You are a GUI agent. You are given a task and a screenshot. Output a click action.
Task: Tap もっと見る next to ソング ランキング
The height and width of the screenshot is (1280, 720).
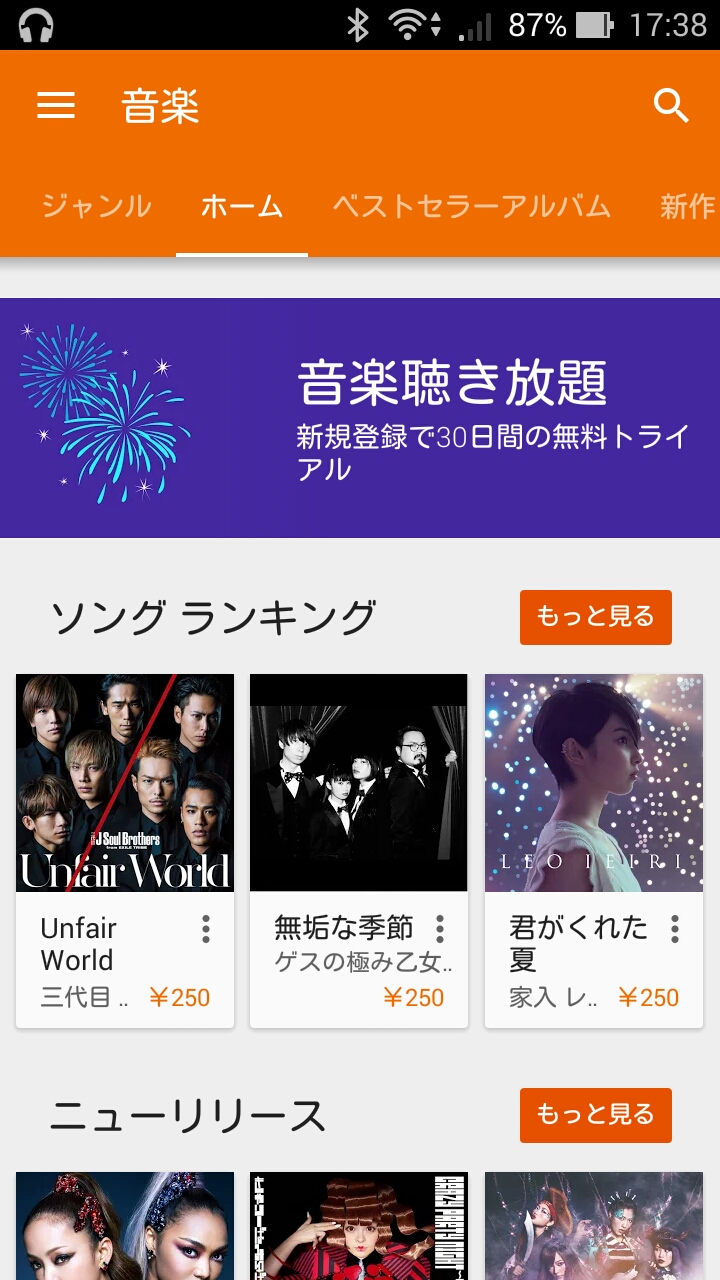pos(595,617)
